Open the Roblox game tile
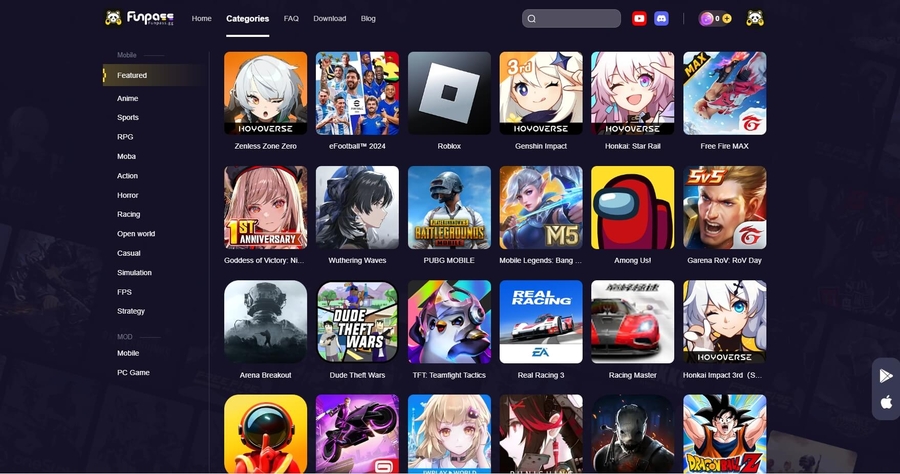 [x=449, y=93]
